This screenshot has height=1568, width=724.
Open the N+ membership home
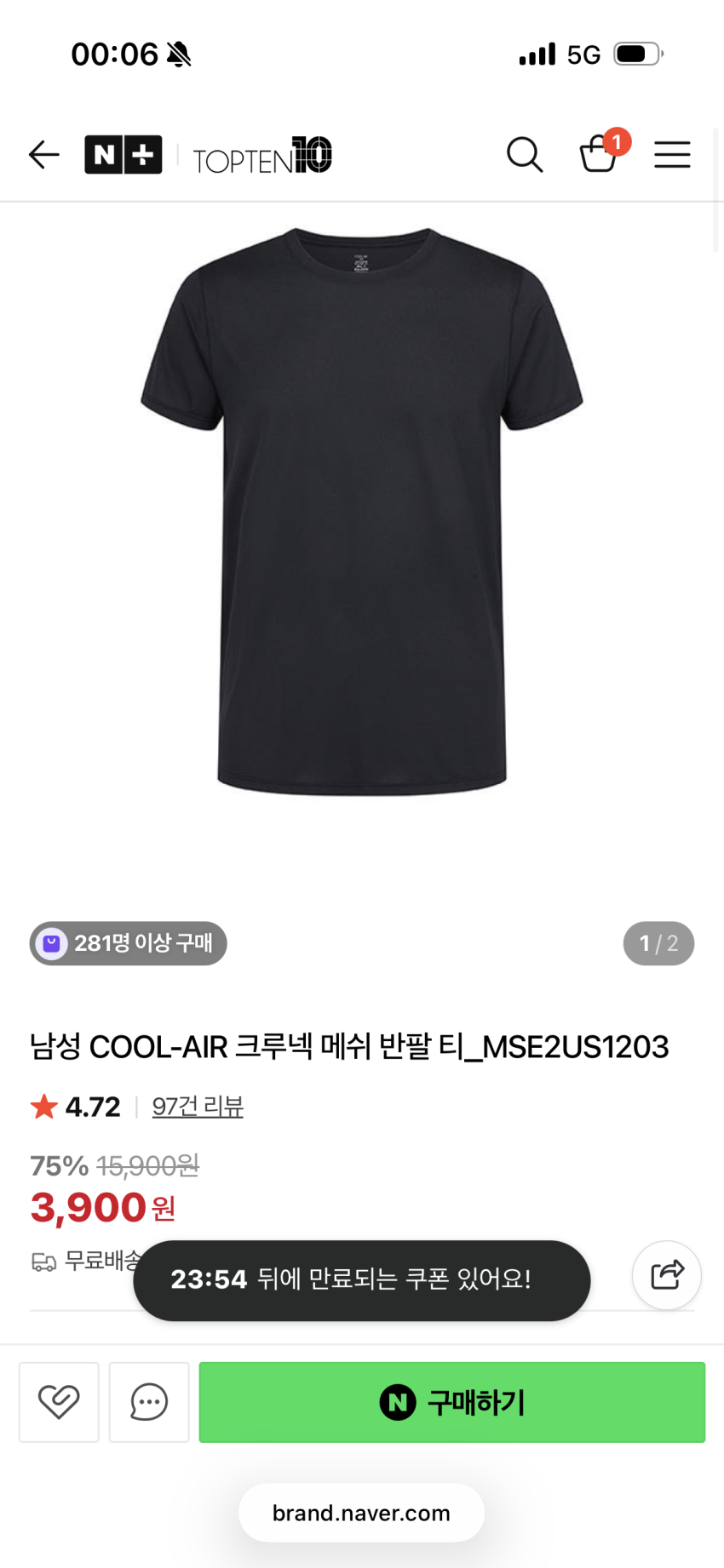tap(124, 155)
